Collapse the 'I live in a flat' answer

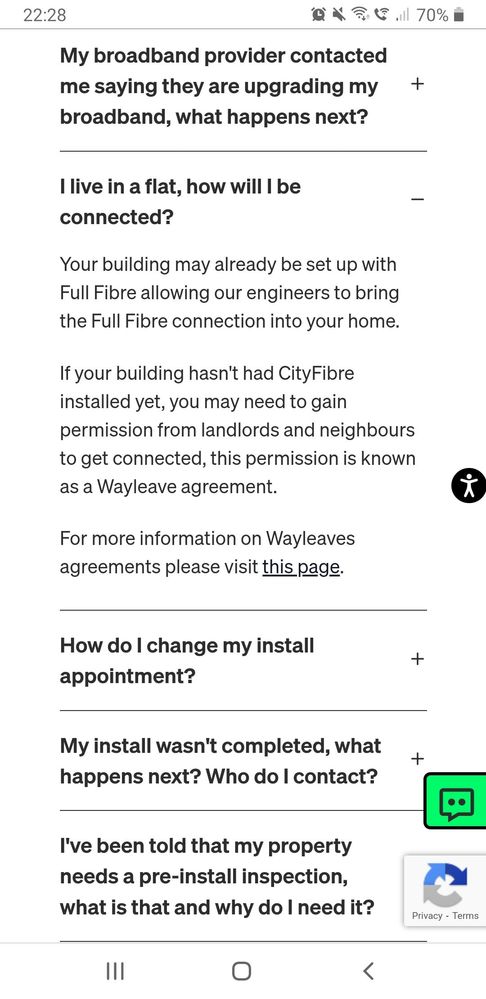pos(243,202)
